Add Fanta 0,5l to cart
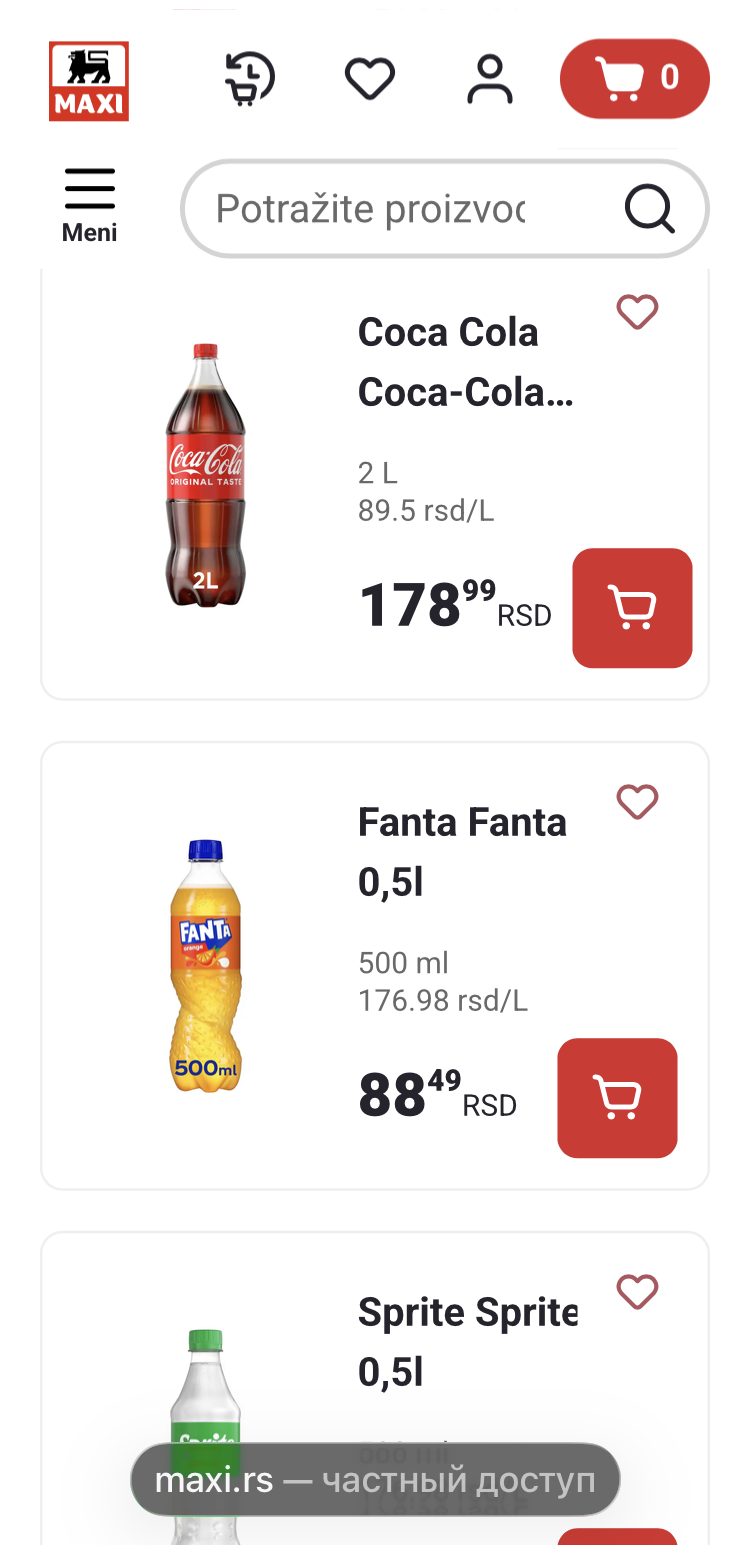The height and width of the screenshot is (1545, 730). [617, 1097]
